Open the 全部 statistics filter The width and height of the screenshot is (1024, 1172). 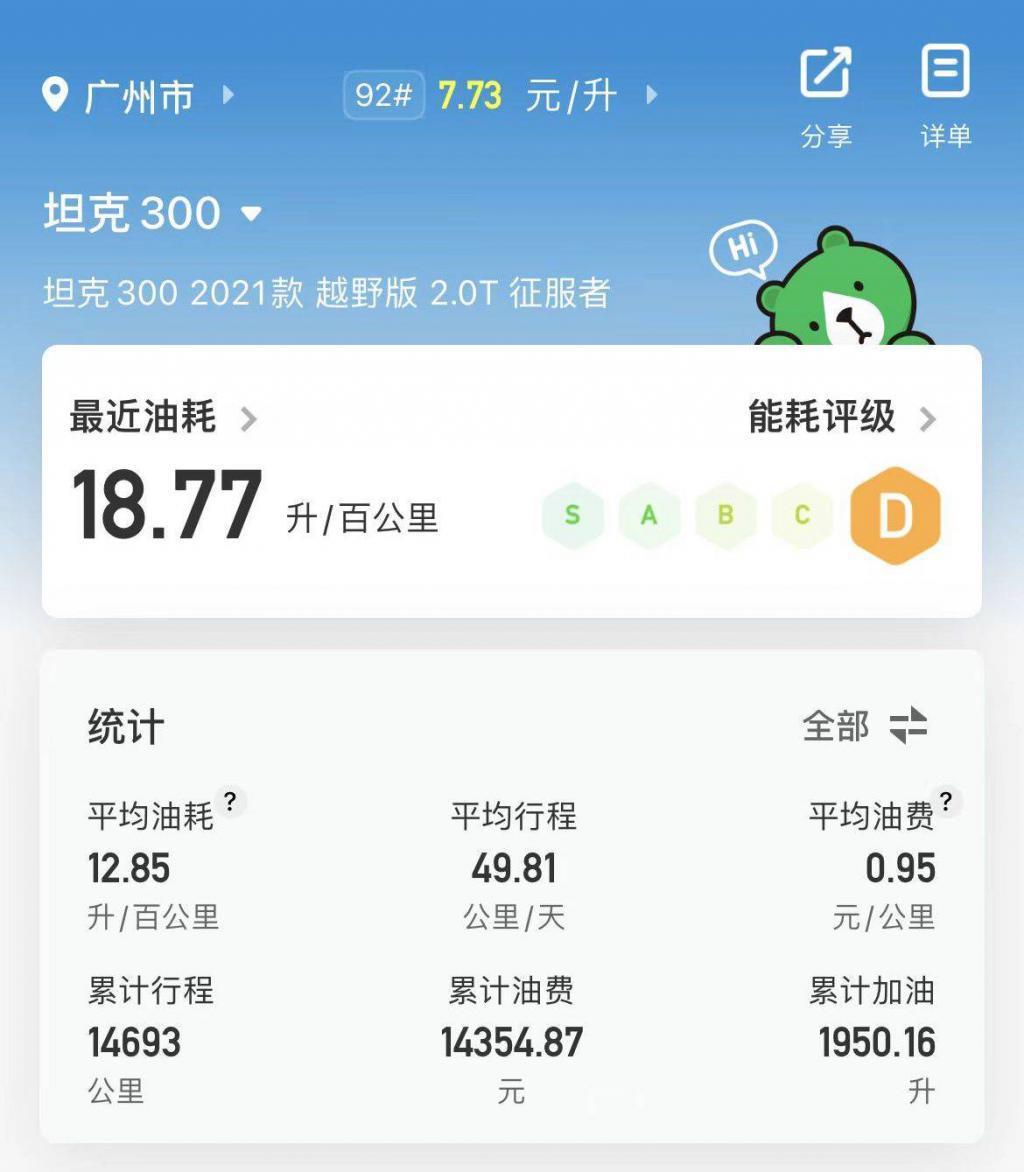[837, 728]
